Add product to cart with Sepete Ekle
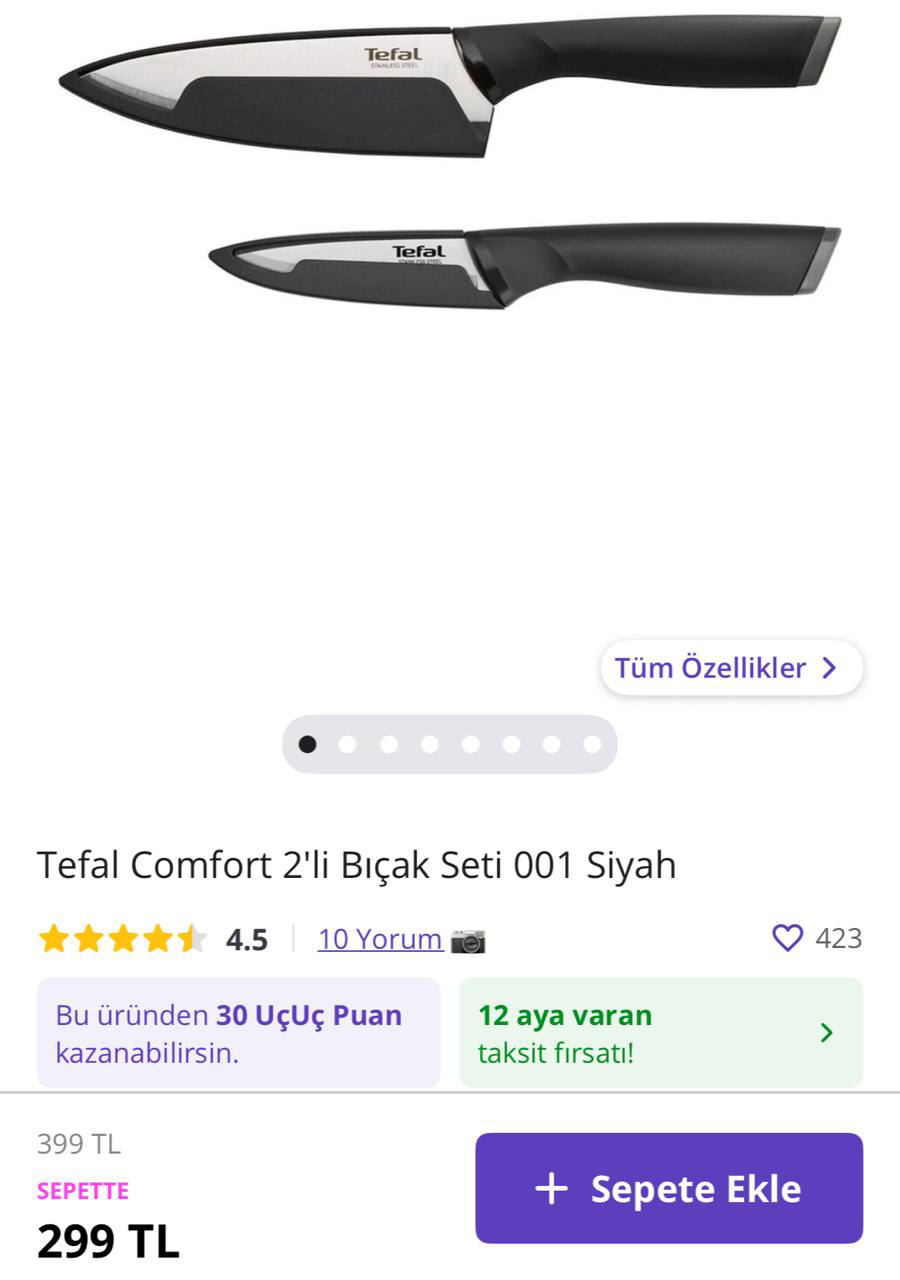 (668, 1188)
